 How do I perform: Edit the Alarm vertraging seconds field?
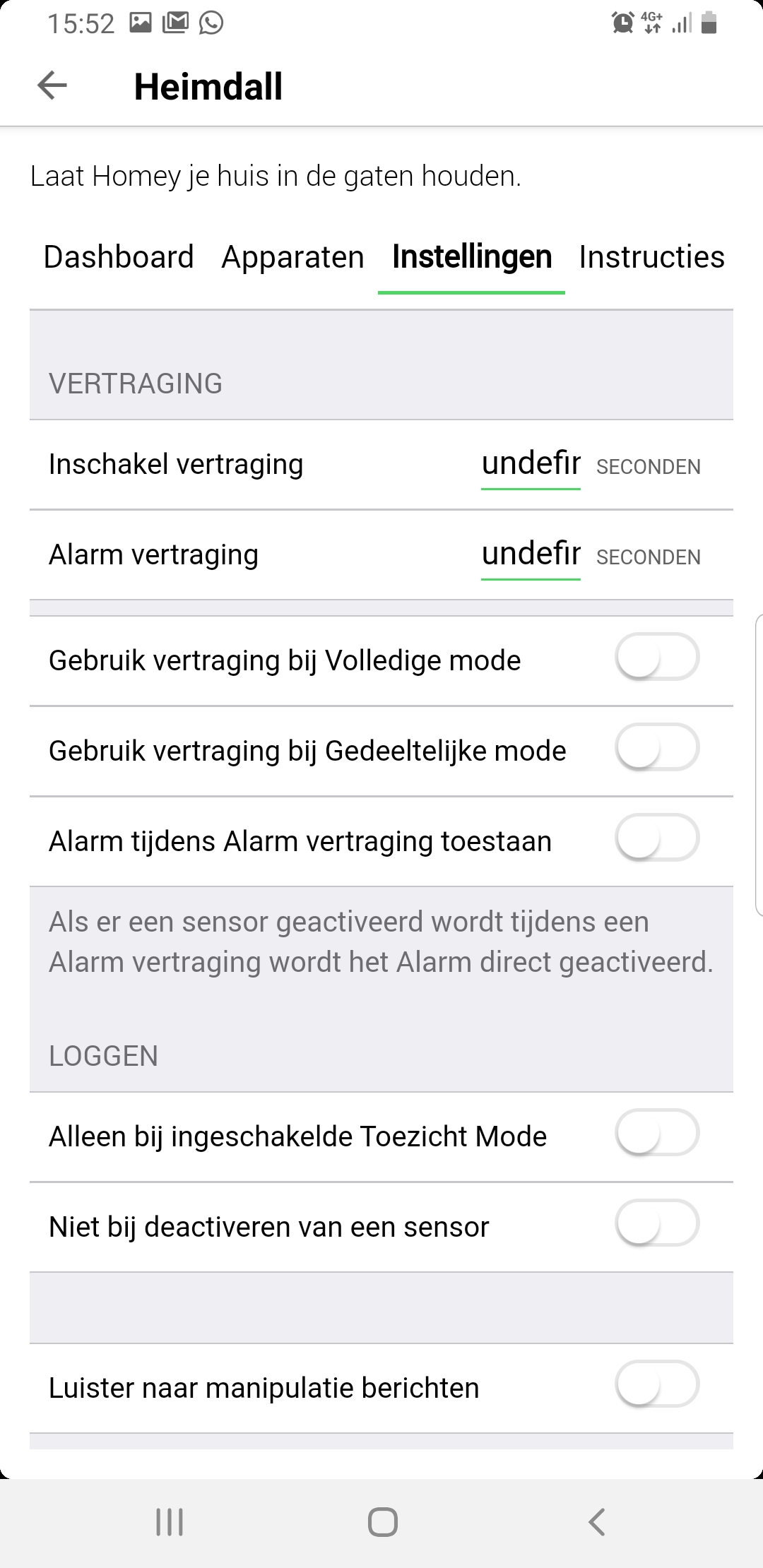(531, 555)
